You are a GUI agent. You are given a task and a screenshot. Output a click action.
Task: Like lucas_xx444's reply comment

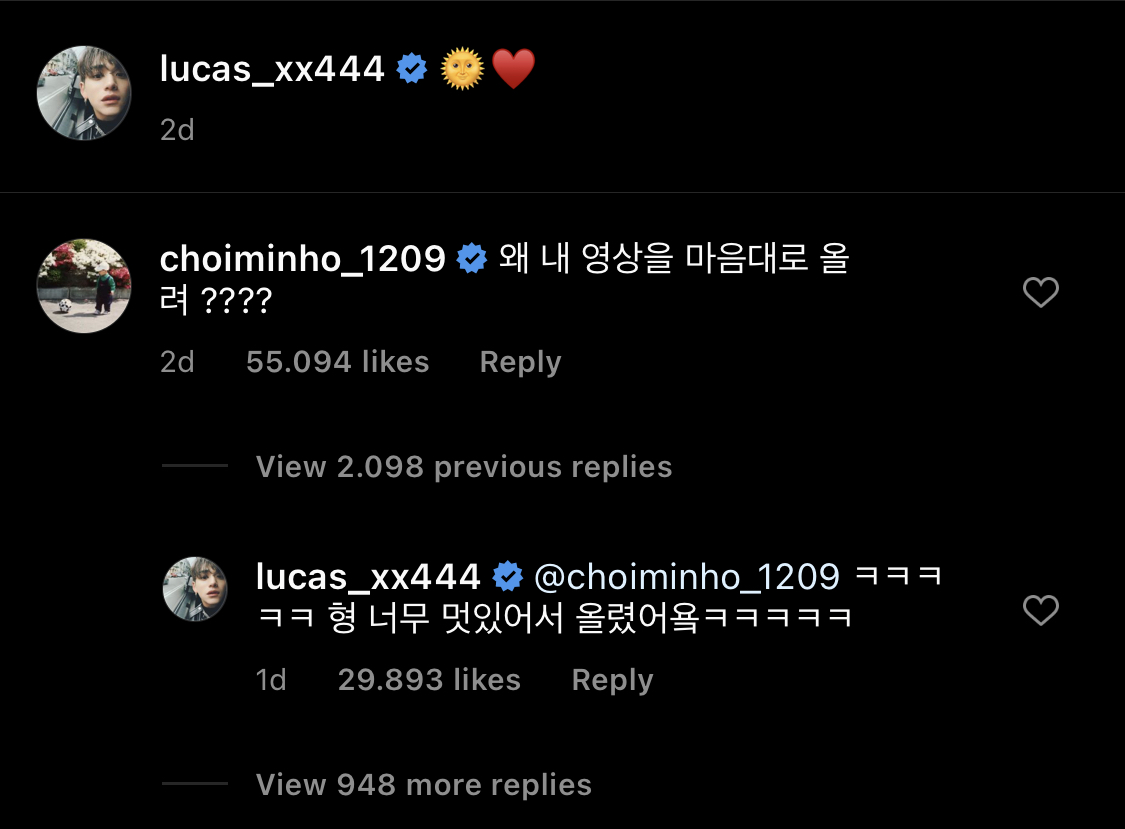(1040, 610)
